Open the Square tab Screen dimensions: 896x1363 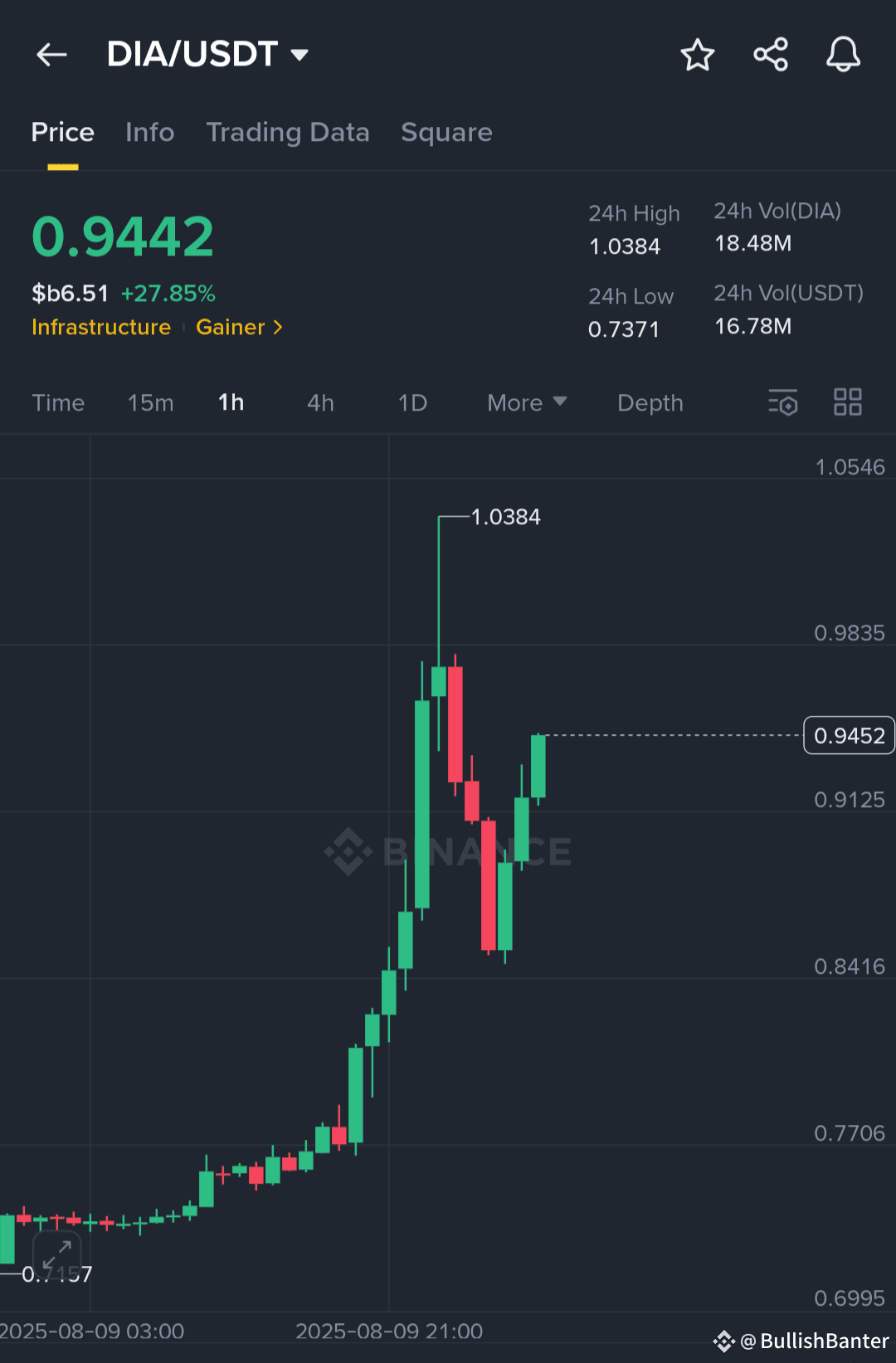click(446, 133)
